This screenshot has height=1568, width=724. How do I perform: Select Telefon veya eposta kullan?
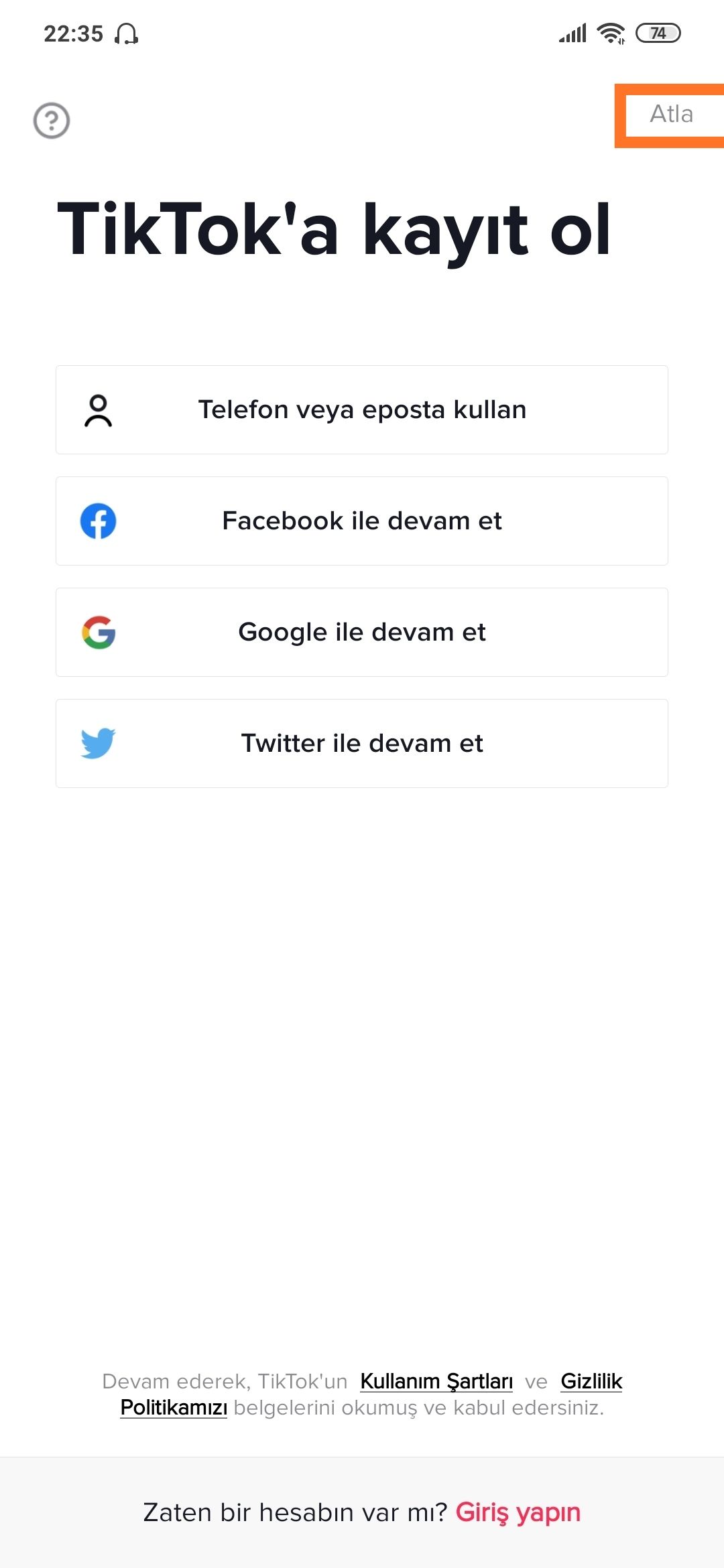pos(362,409)
